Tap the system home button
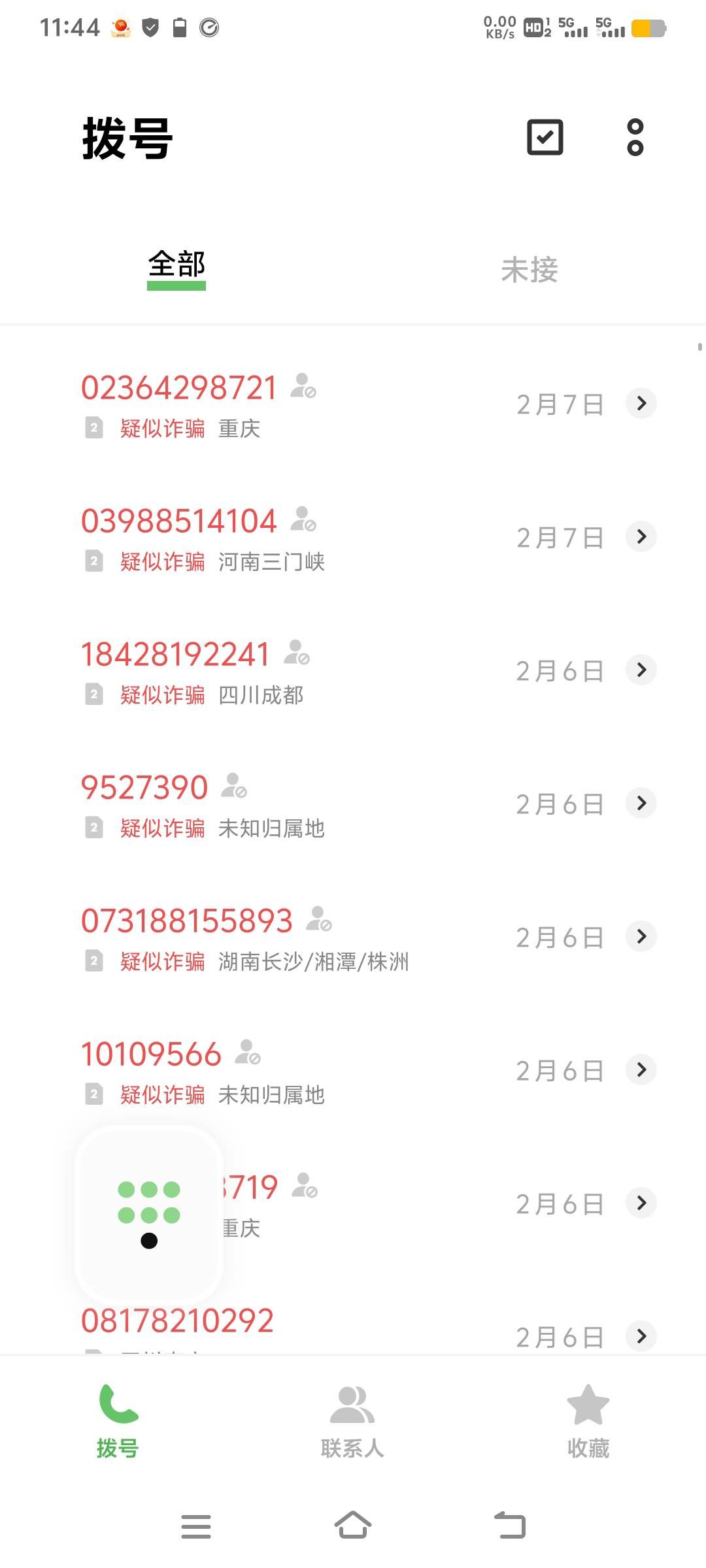The width and height of the screenshot is (706, 1568). 353,1526
